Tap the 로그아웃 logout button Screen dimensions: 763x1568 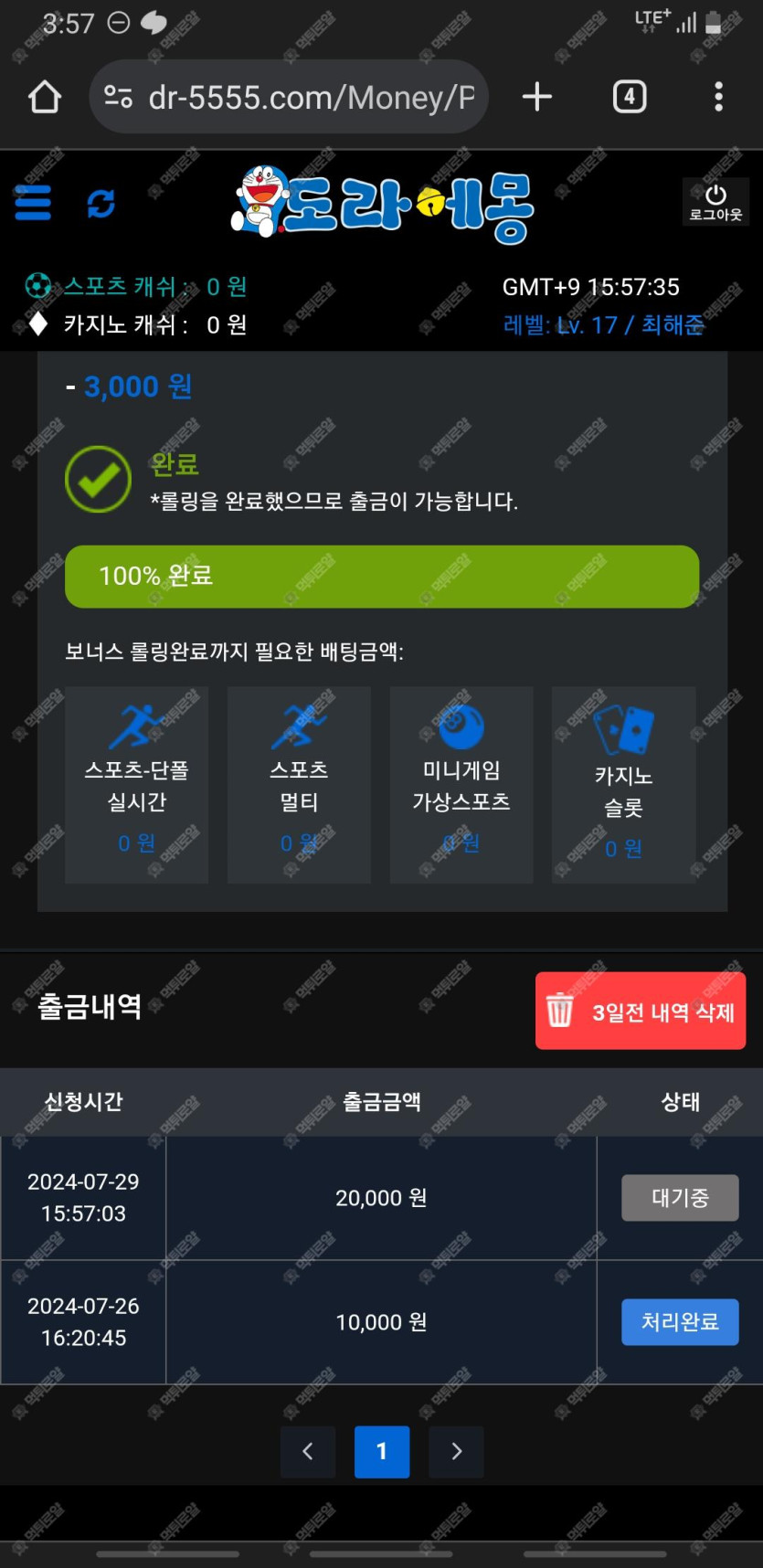click(715, 202)
